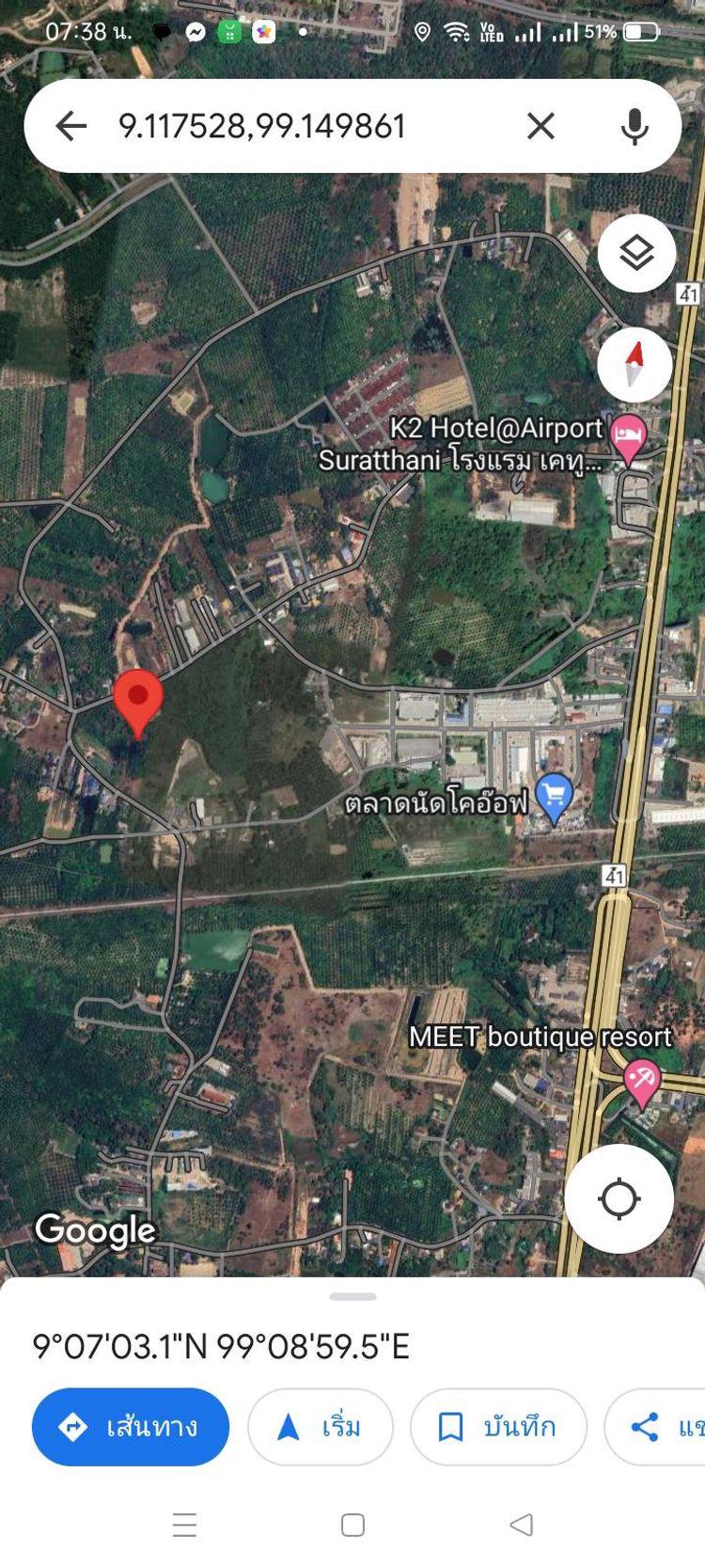Tap the compass to reset map orientation

[x=634, y=365]
